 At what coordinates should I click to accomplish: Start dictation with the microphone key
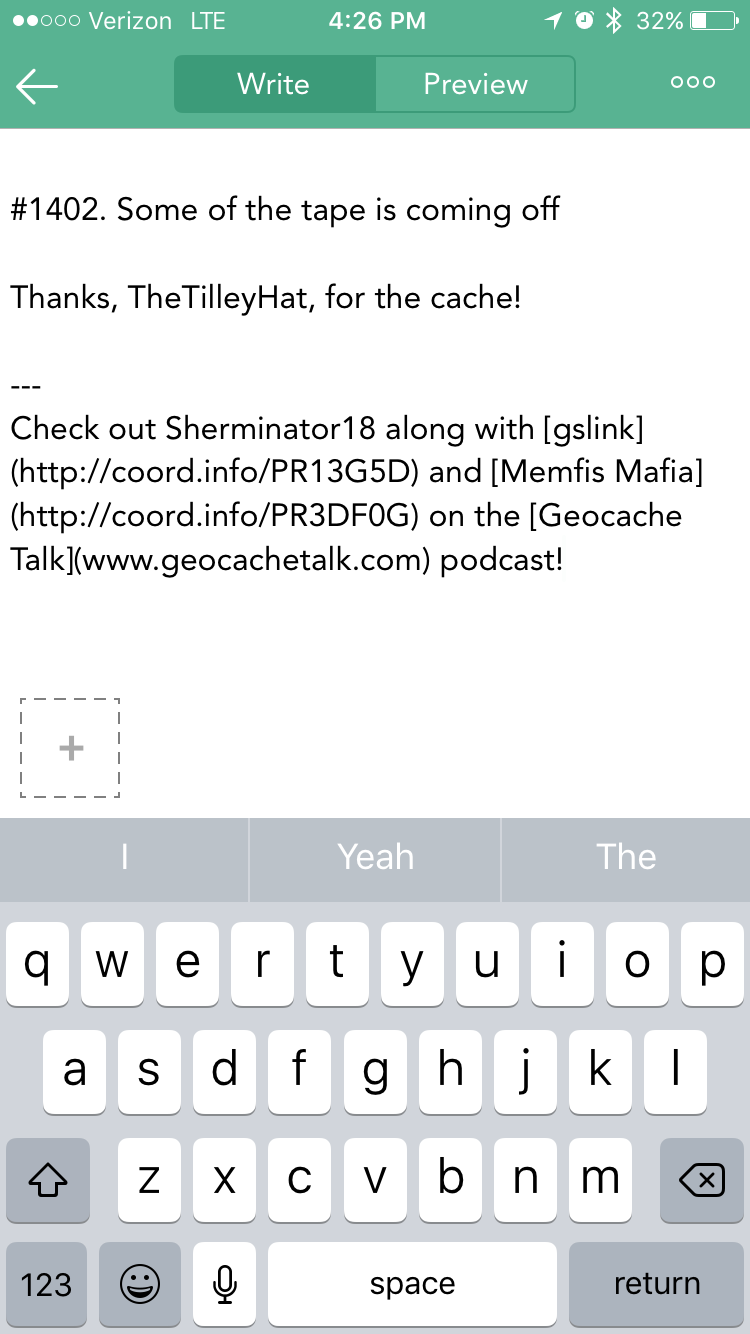tap(225, 1284)
